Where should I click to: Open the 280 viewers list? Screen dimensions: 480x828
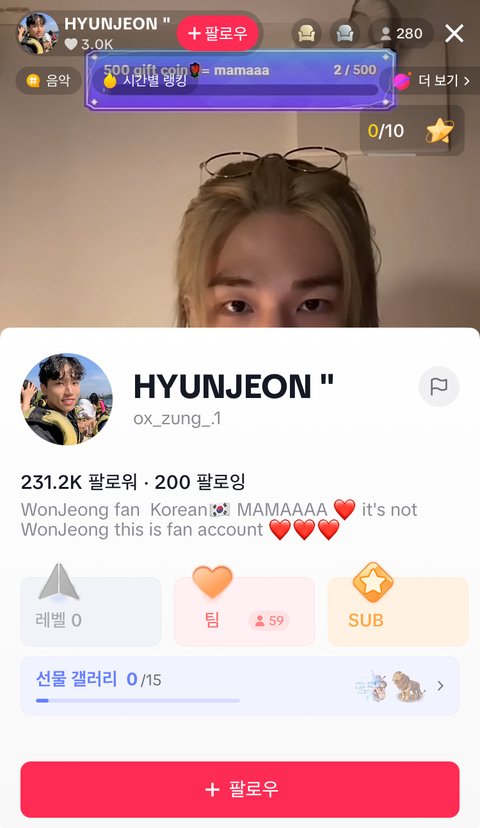(401, 34)
